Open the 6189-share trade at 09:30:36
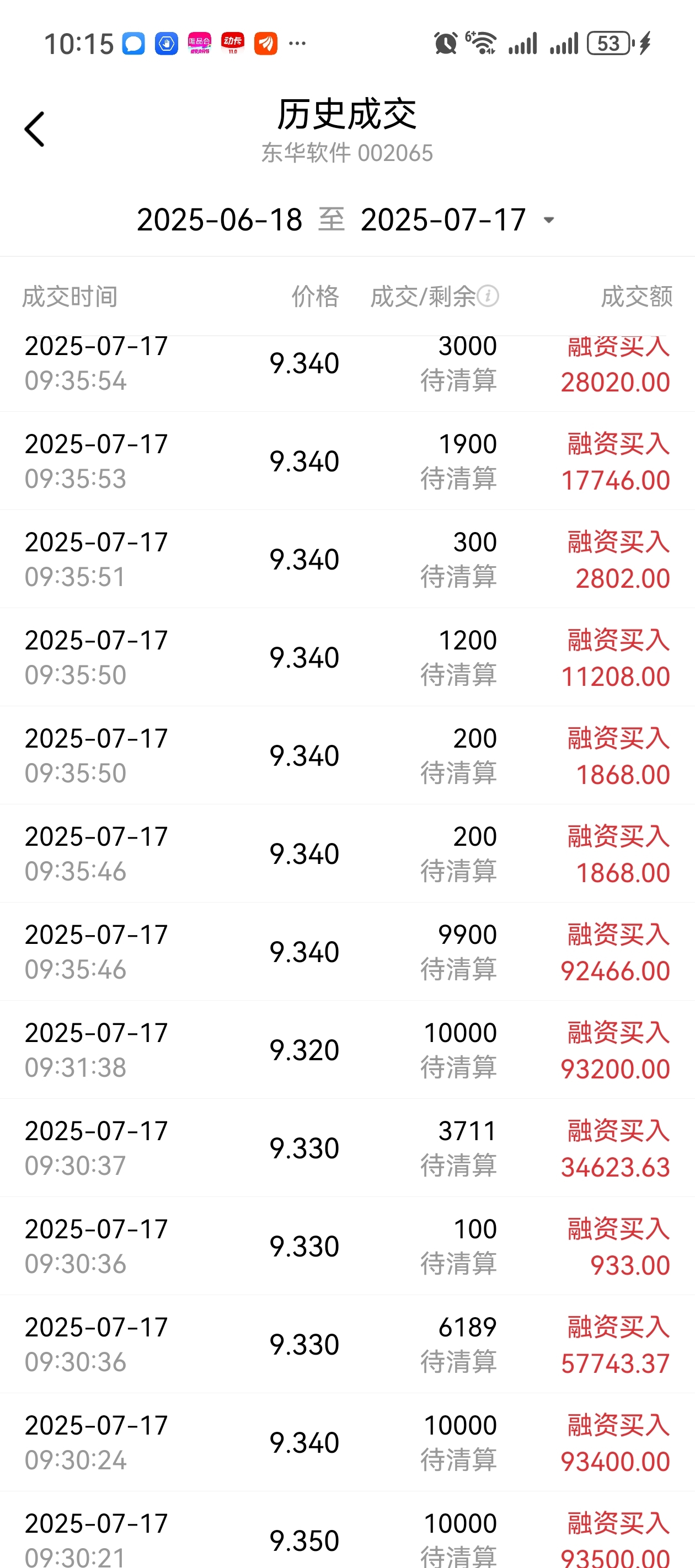Viewport: 695px width, 1568px height. point(347,1344)
